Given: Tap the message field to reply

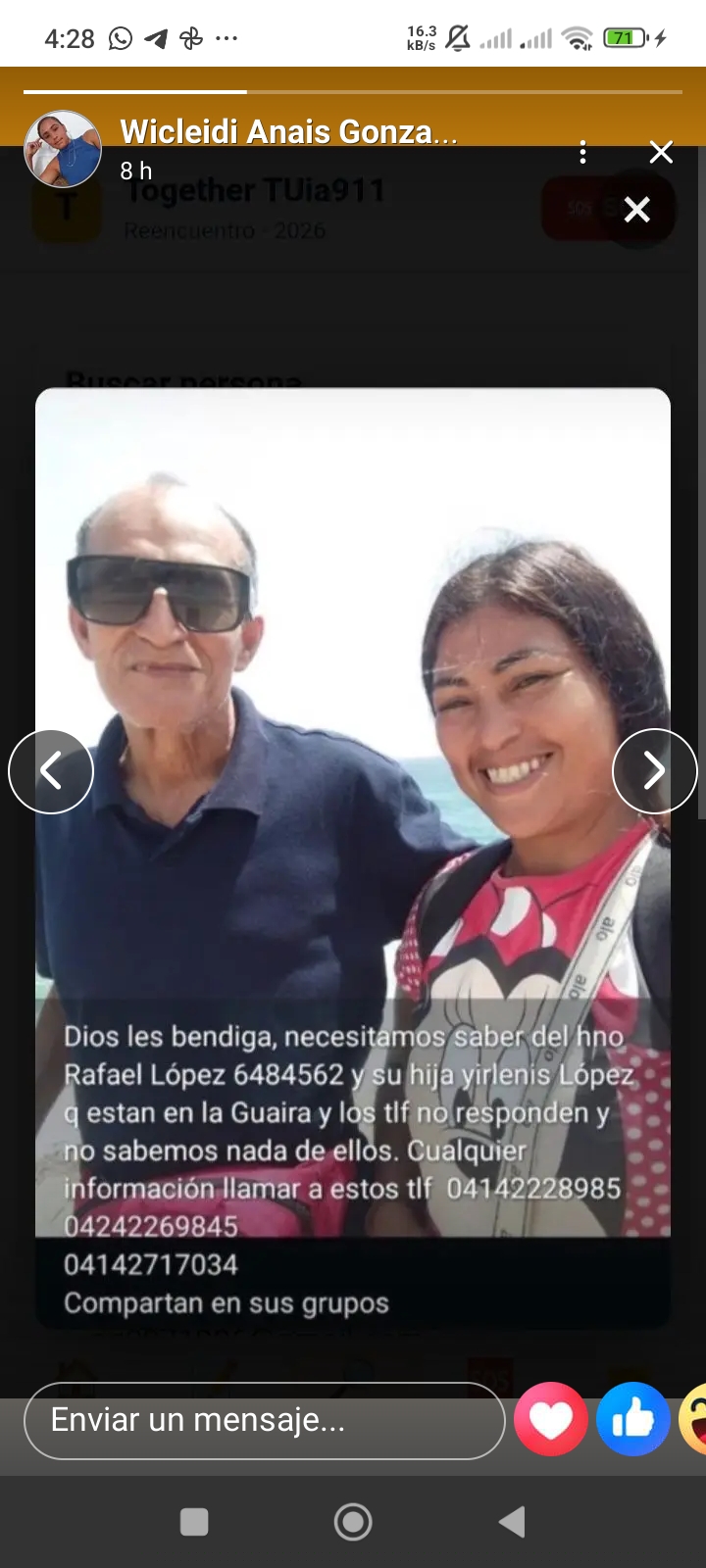Looking at the screenshot, I should 264,1420.
